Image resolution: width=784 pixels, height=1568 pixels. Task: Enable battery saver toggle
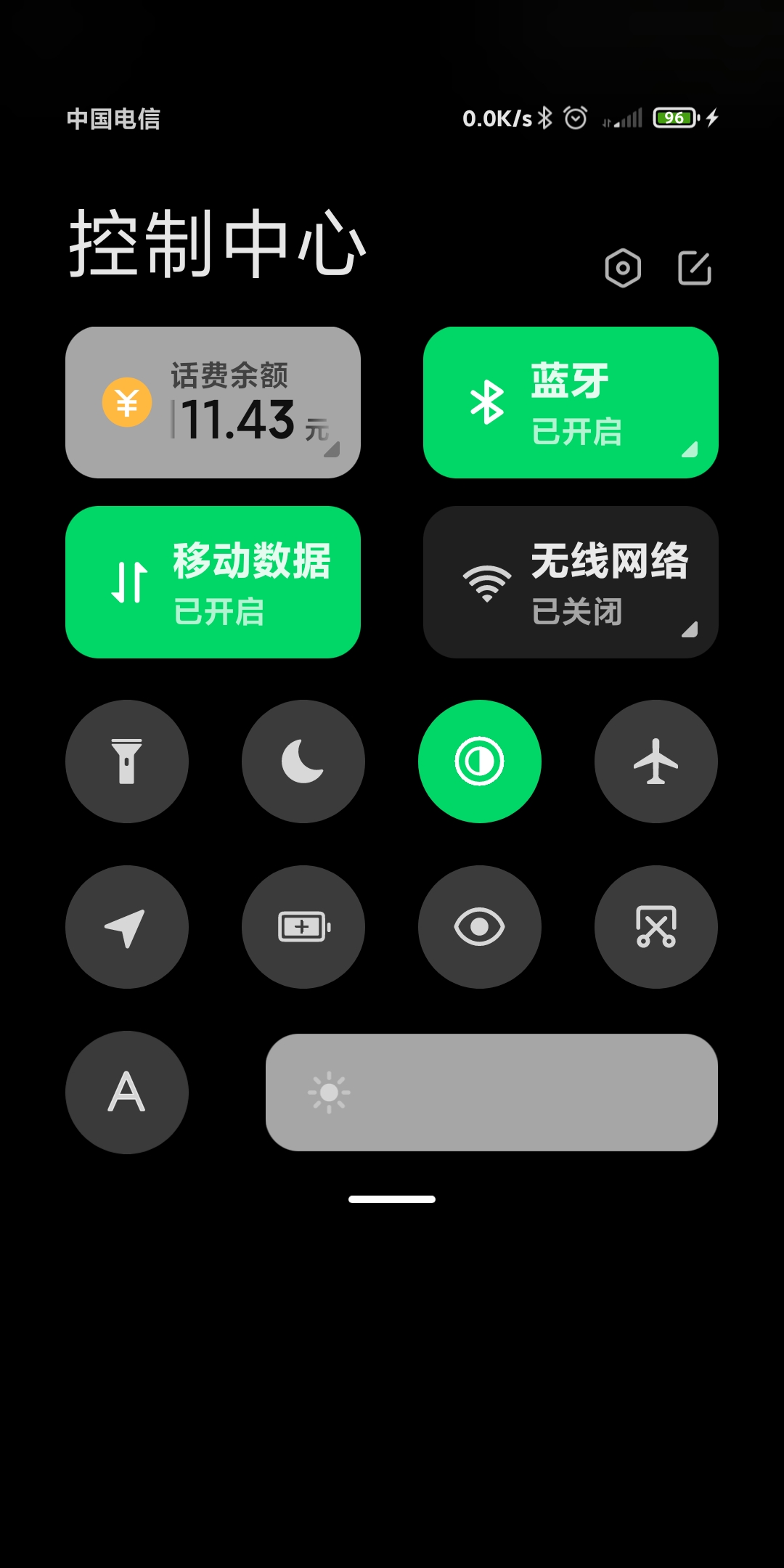coord(303,927)
